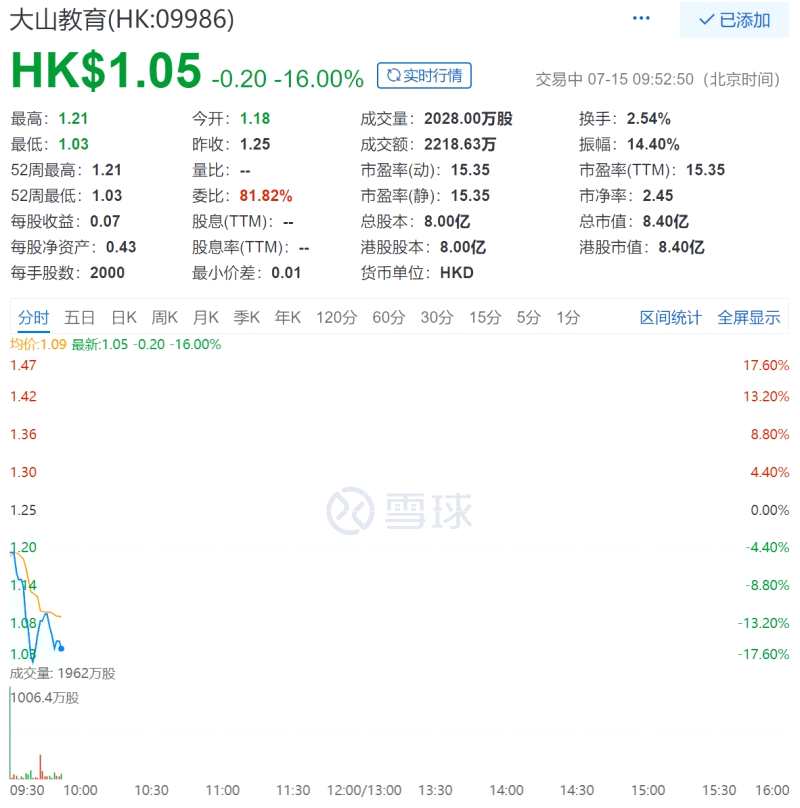Tap the 实时行情 real-time quote button
The image size is (800, 808).
[424, 76]
